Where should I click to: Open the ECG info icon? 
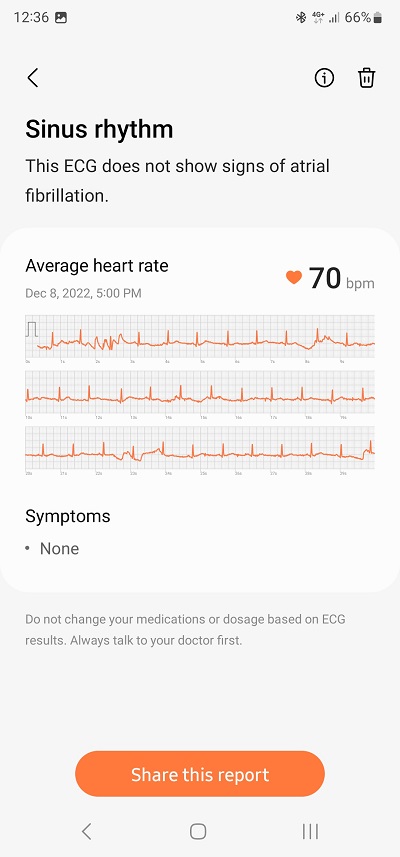(324, 78)
